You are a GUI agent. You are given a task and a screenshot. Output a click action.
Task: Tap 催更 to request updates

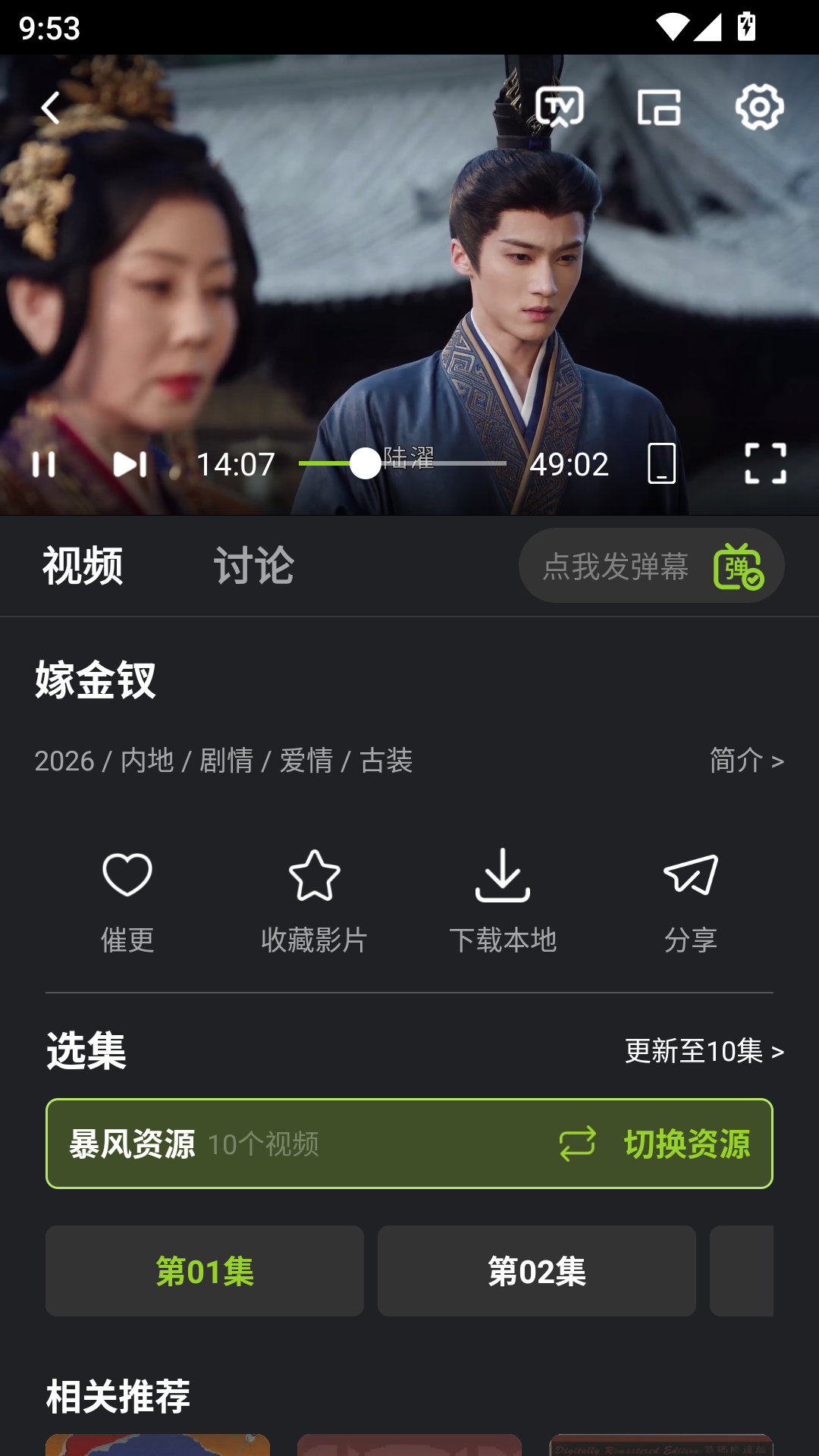pos(127,902)
